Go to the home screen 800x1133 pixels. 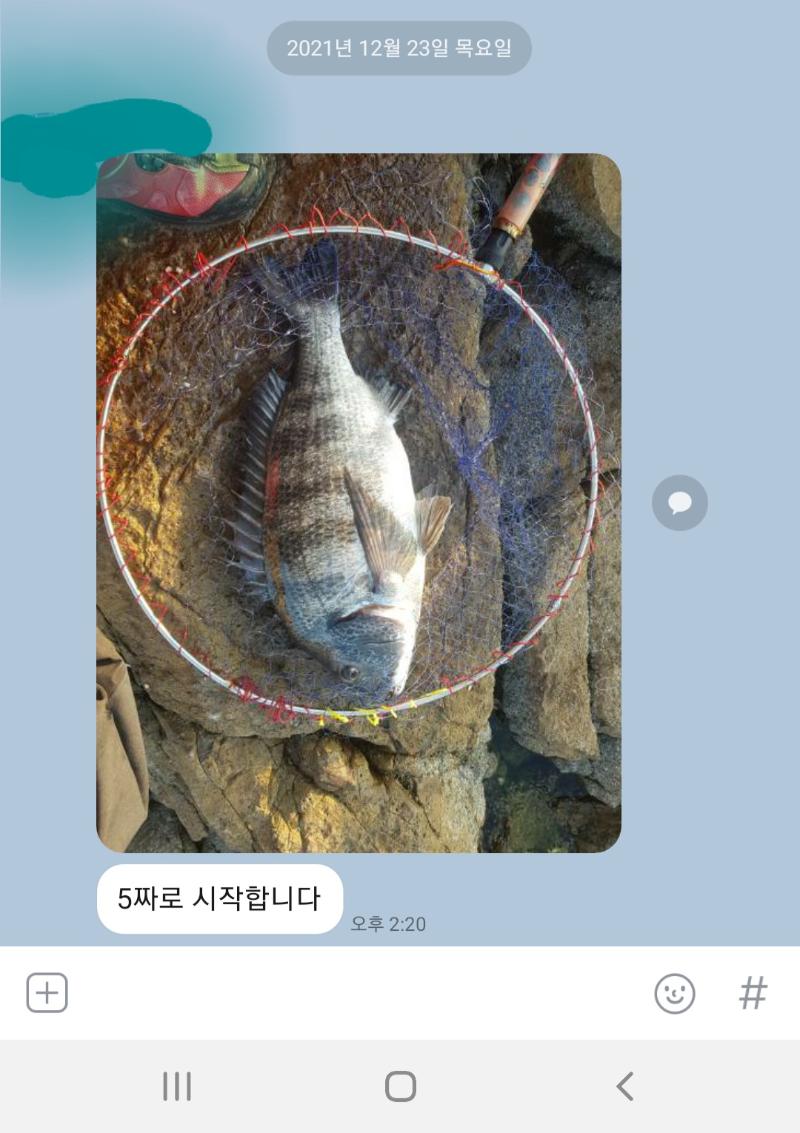(400, 1086)
